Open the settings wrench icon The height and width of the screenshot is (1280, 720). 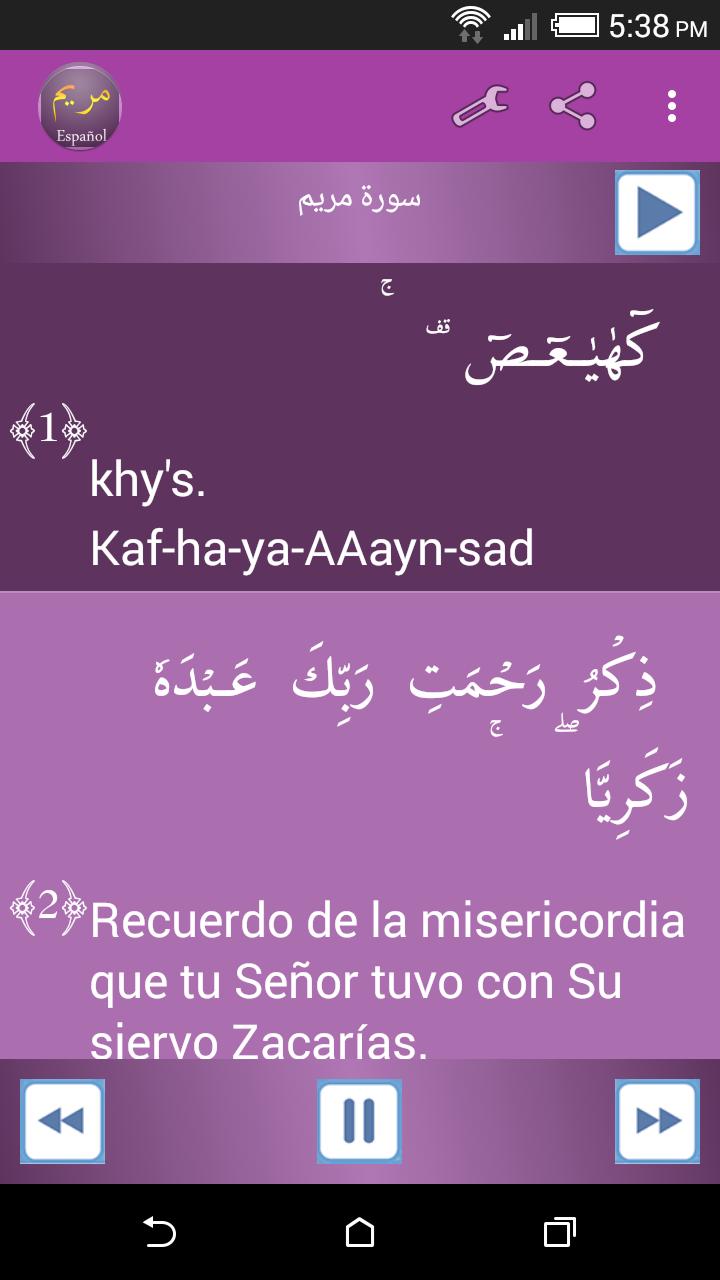pyautogui.click(x=480, y=106)
